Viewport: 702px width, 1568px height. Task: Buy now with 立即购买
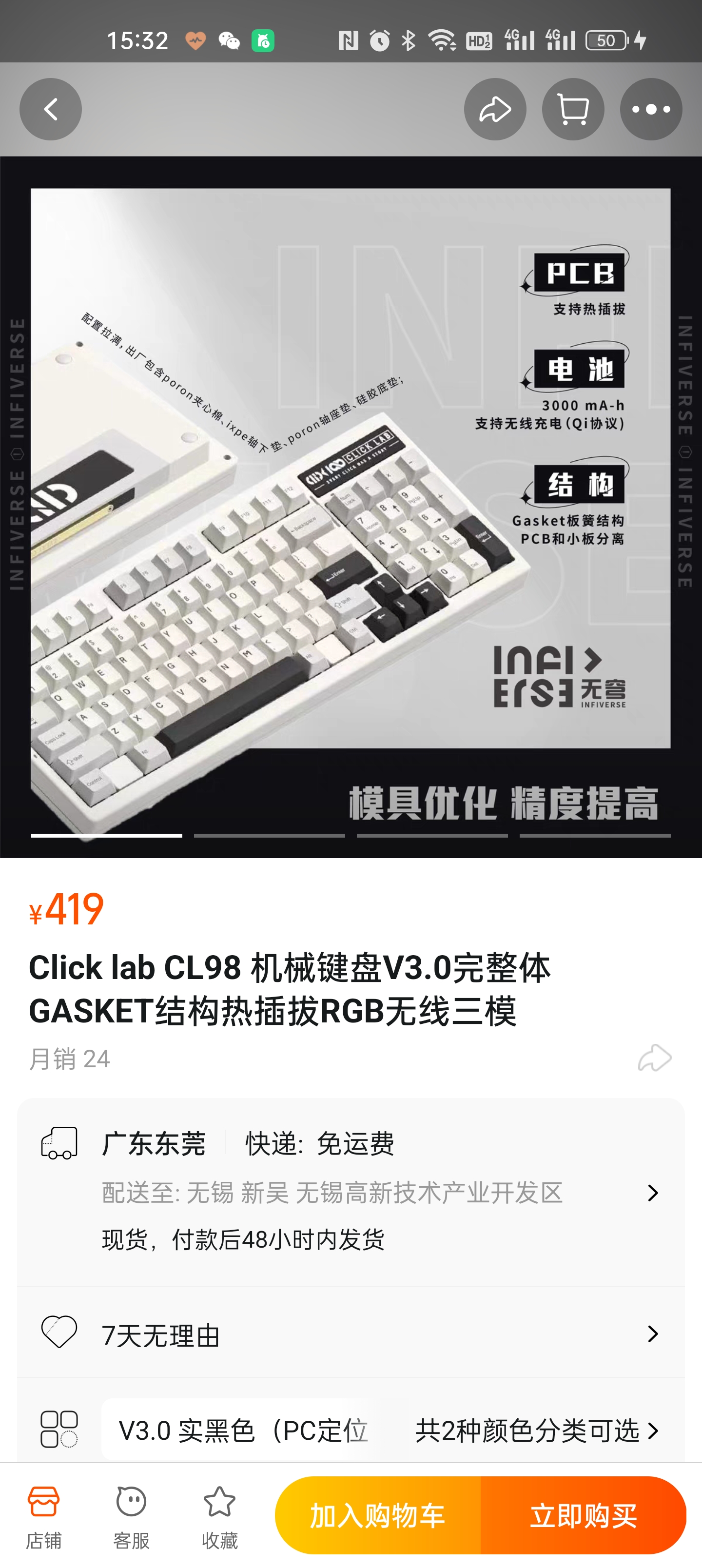click(583, 1515)
